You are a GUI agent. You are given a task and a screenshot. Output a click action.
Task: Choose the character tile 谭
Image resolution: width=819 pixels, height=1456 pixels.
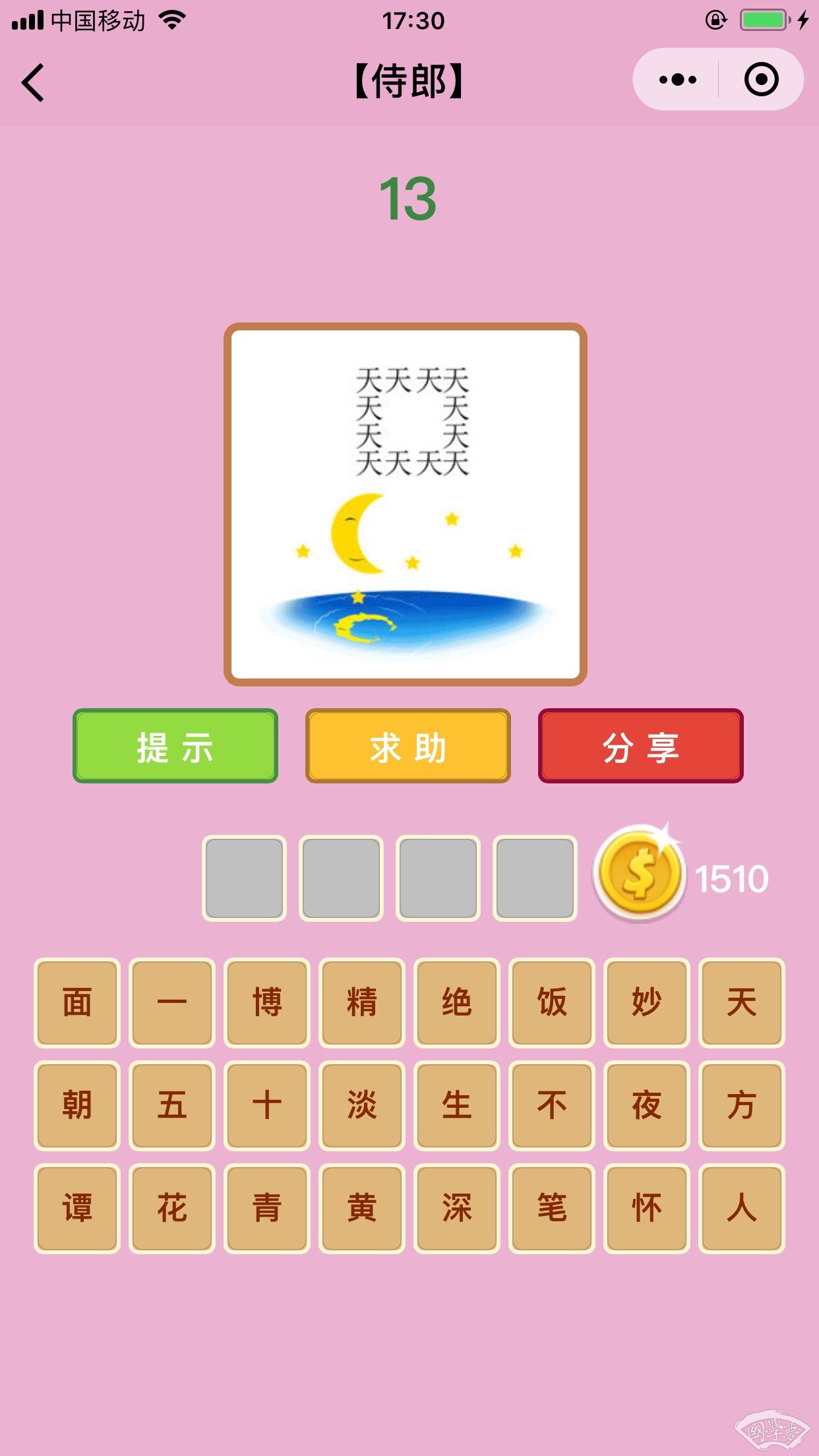[x=77, y=1208]
